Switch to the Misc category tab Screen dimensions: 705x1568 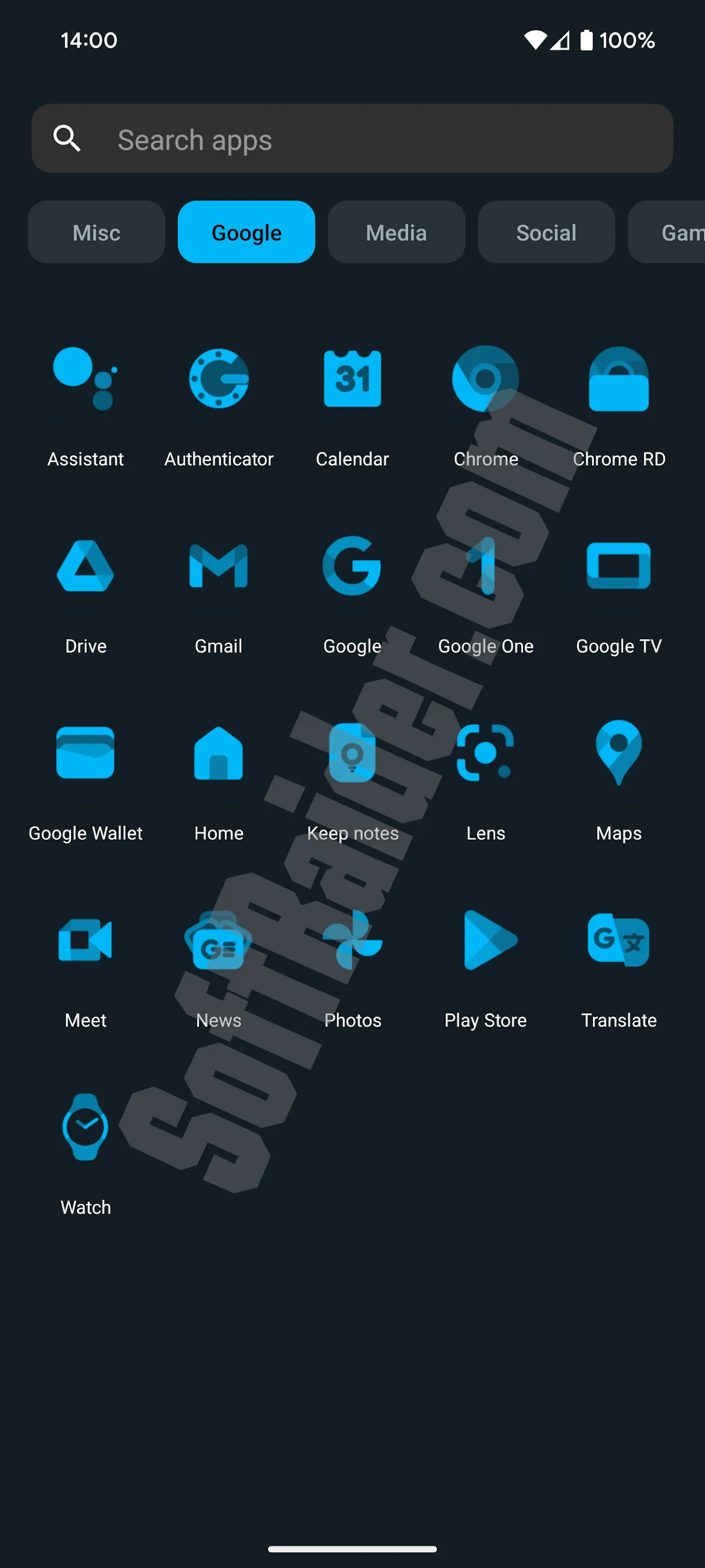(x=96, y=232)
